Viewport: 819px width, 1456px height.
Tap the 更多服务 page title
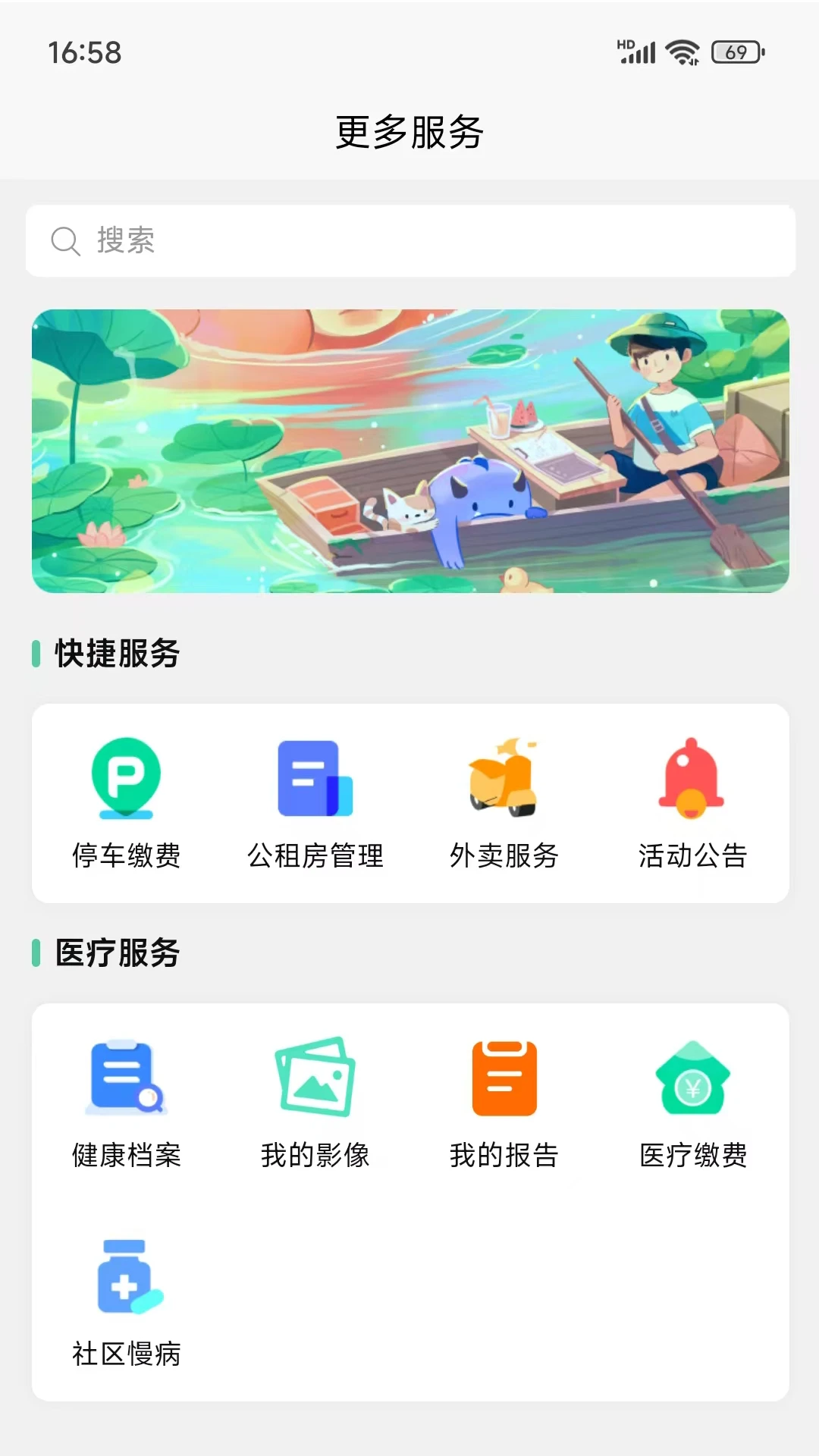pyautogui.click(x=409, y=130)
